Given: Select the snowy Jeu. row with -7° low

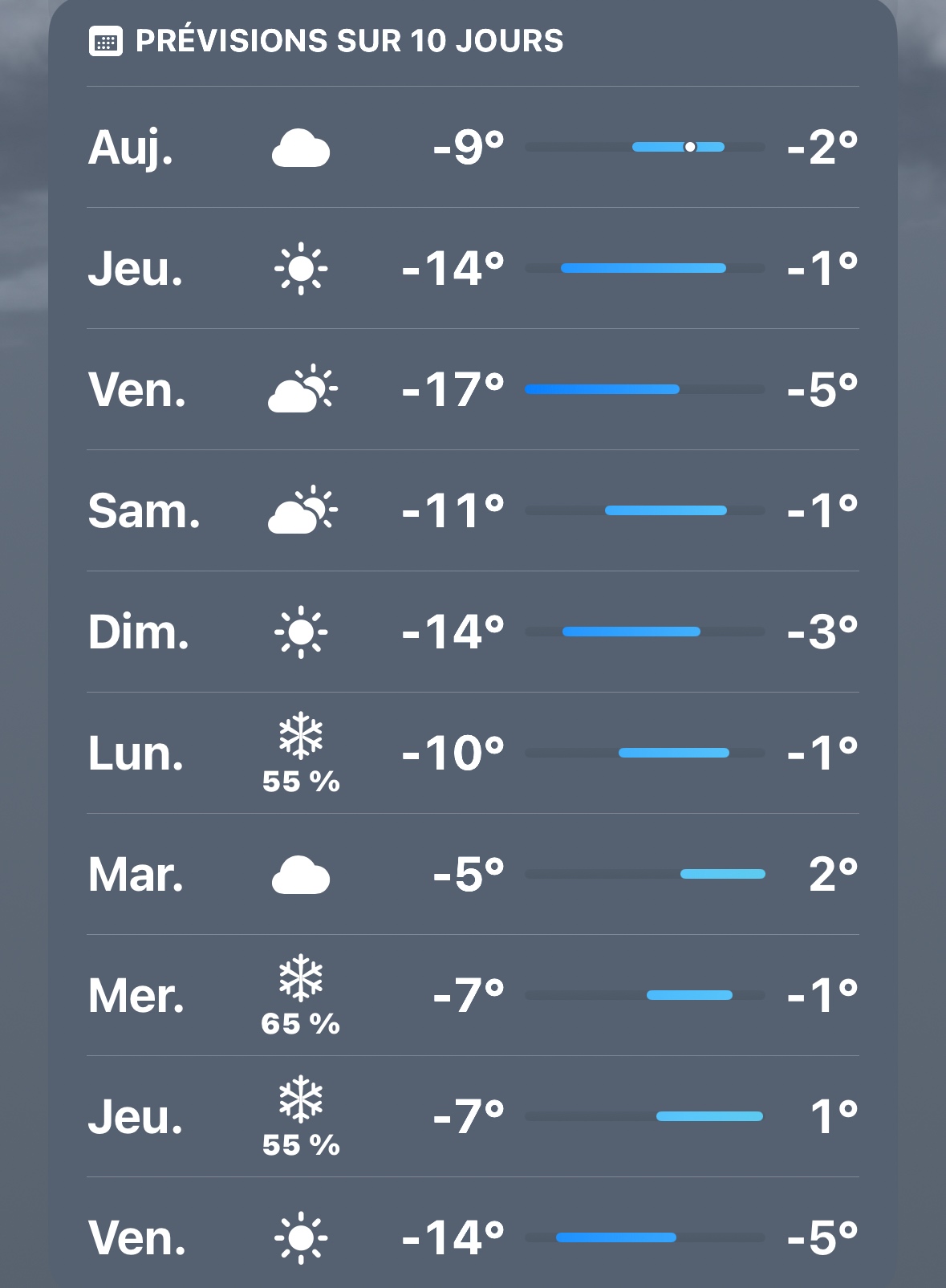Looking at the screenshot, I should 473,1117.
